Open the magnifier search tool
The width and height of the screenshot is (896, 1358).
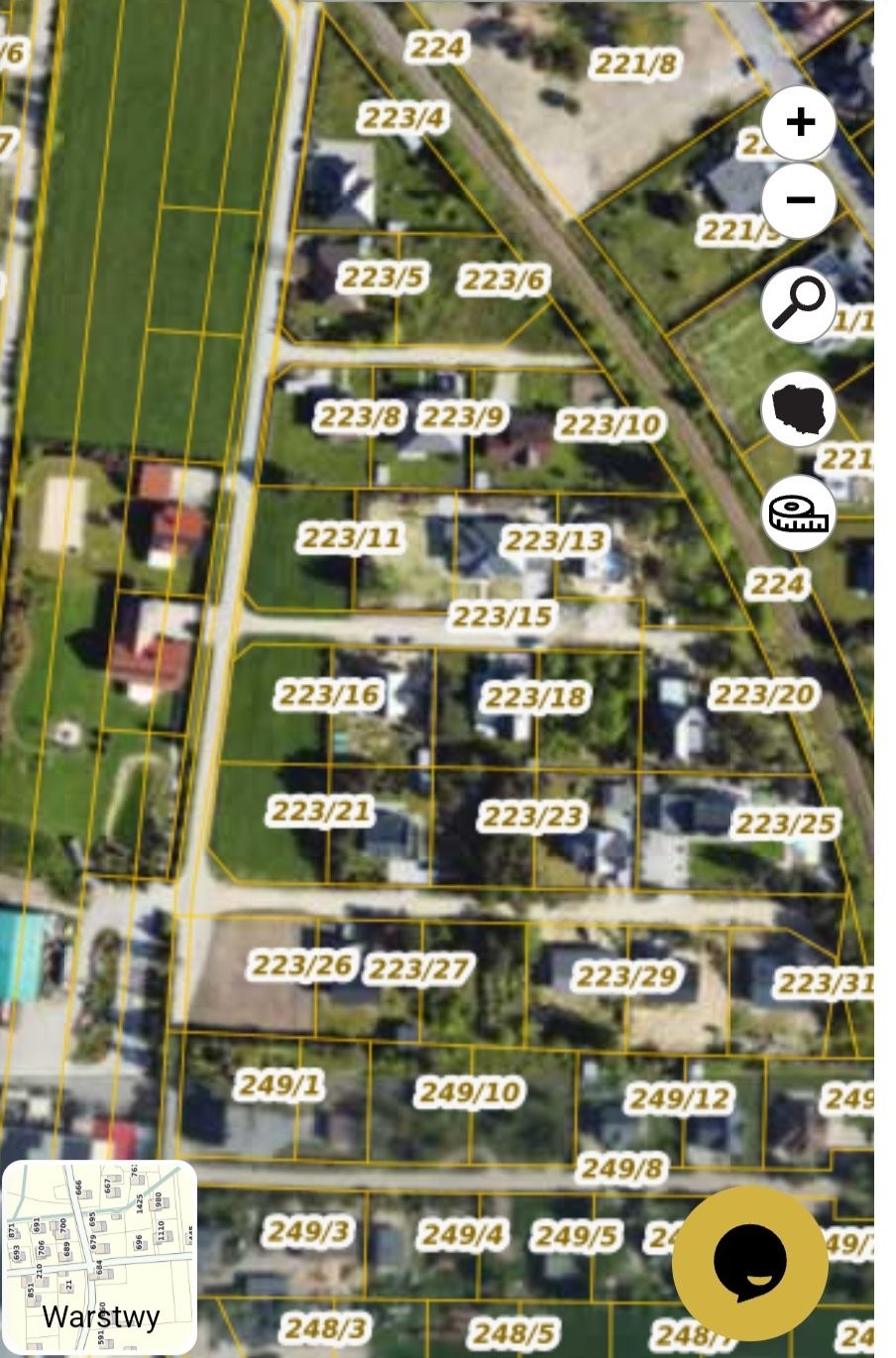click(x=799, y=304)
